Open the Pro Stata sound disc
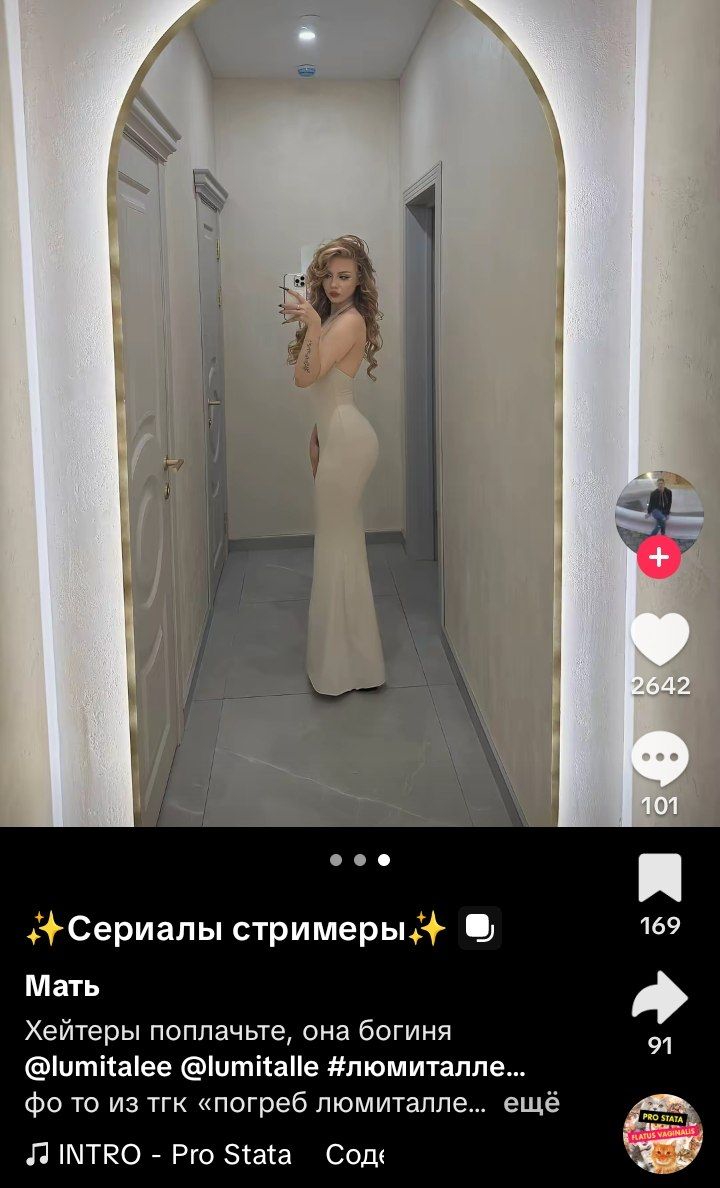Image resolution: width=720 pixels, height=1188 pixels. coord(662,1132)
